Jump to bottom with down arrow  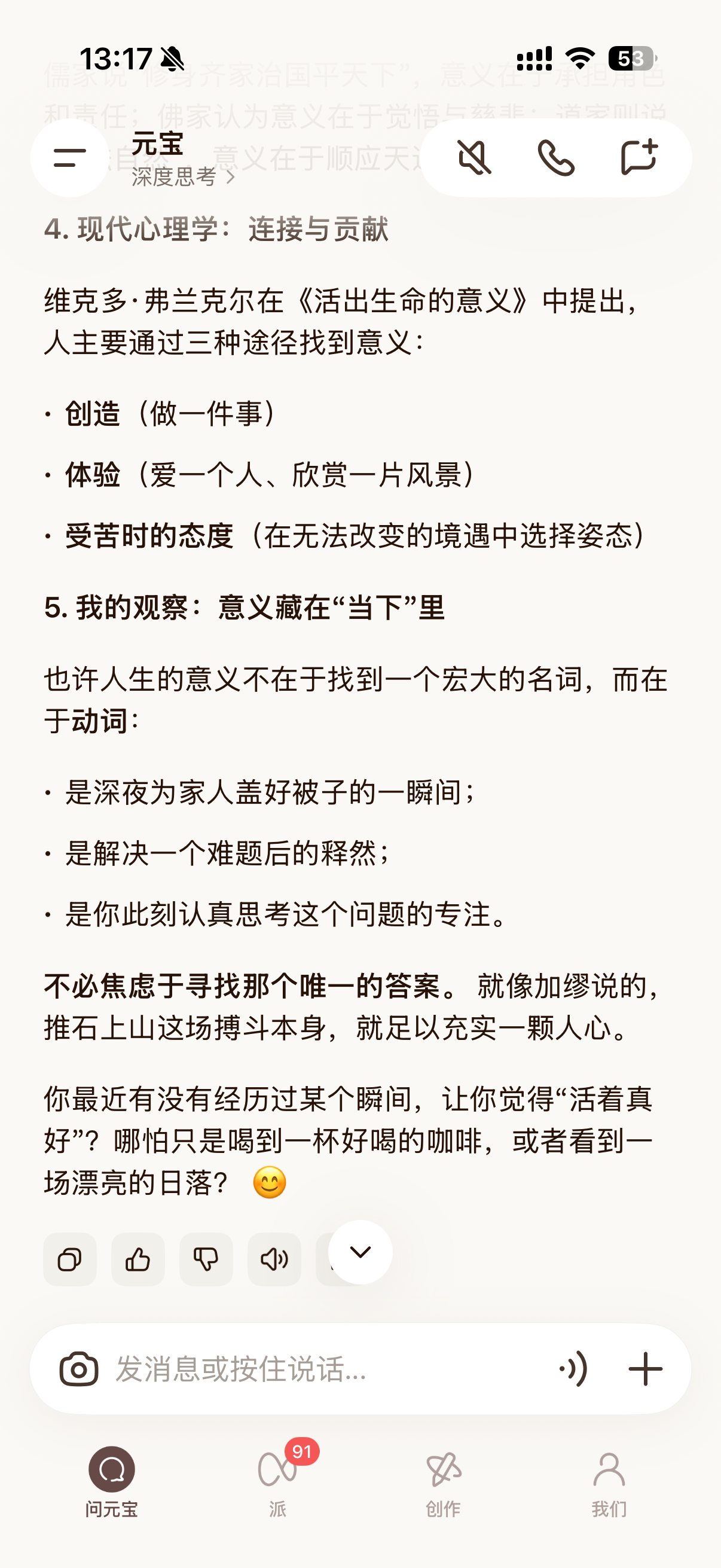(360, 1252)
